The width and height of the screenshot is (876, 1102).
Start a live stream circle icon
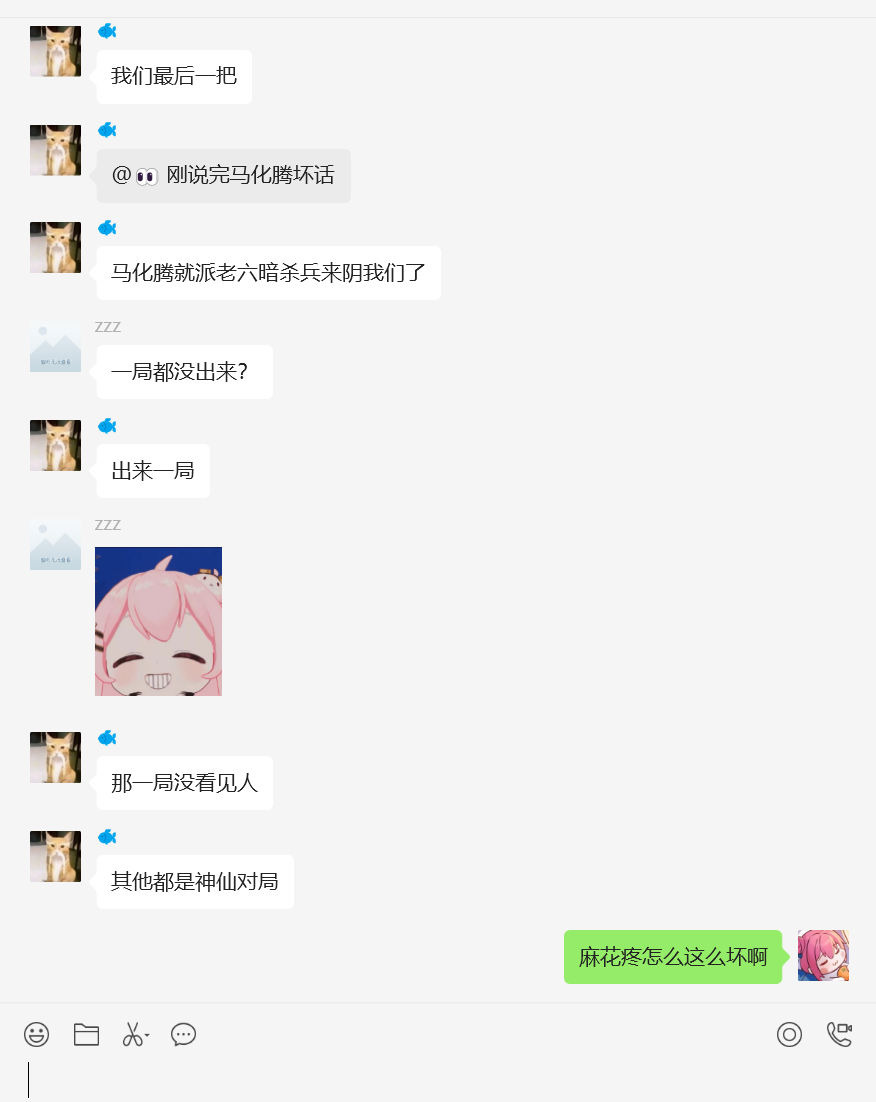789,1034
